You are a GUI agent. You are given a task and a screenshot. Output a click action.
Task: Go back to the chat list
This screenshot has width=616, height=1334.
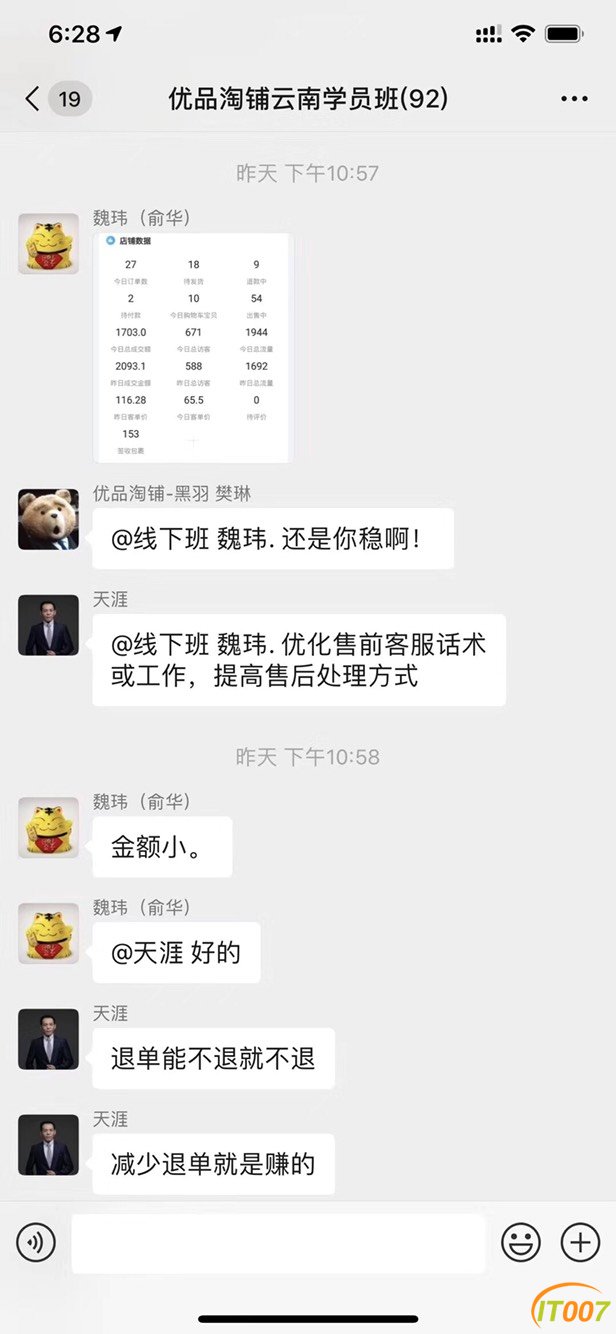pyautogui.click(x=57, y=98)
